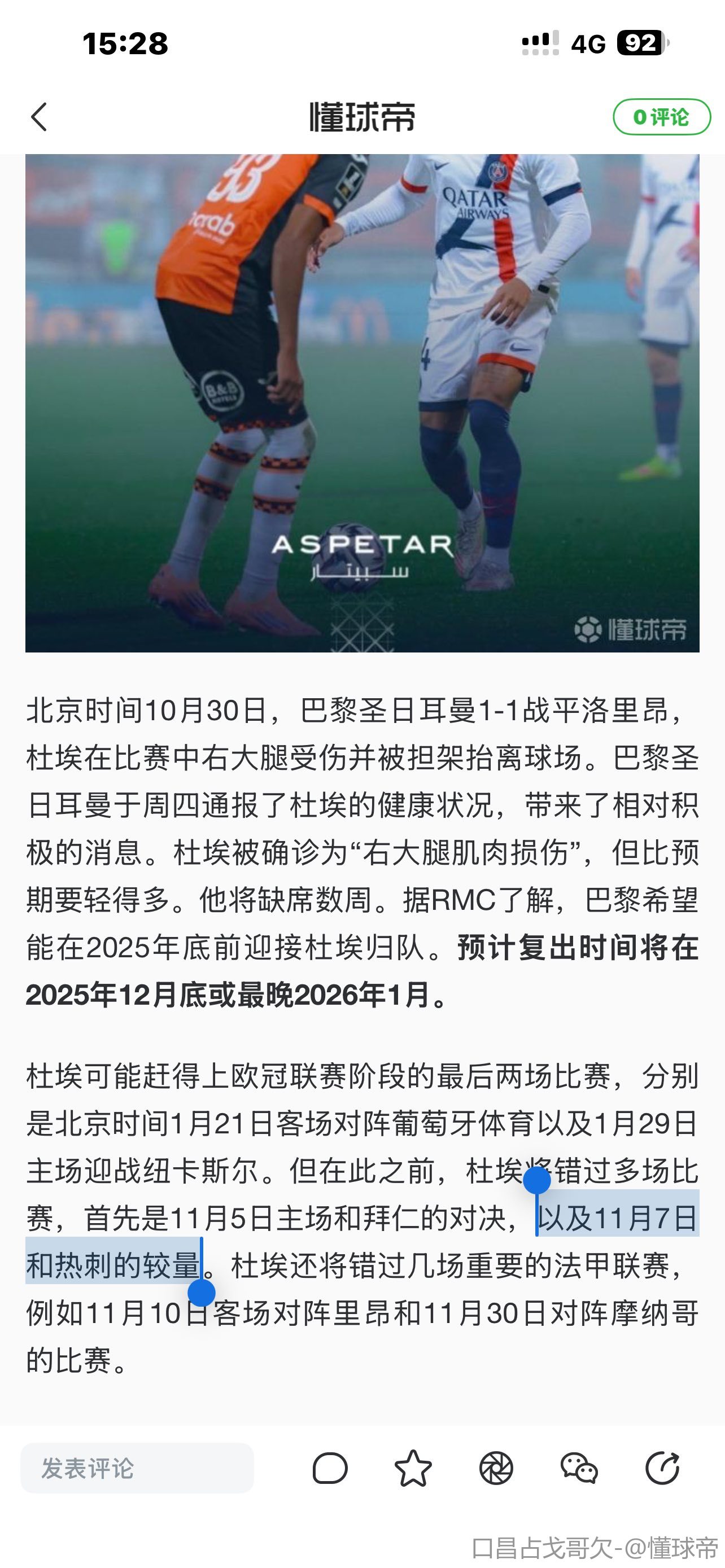View the match photo full screen
The image size is (725, 1568).
[362, 402]
